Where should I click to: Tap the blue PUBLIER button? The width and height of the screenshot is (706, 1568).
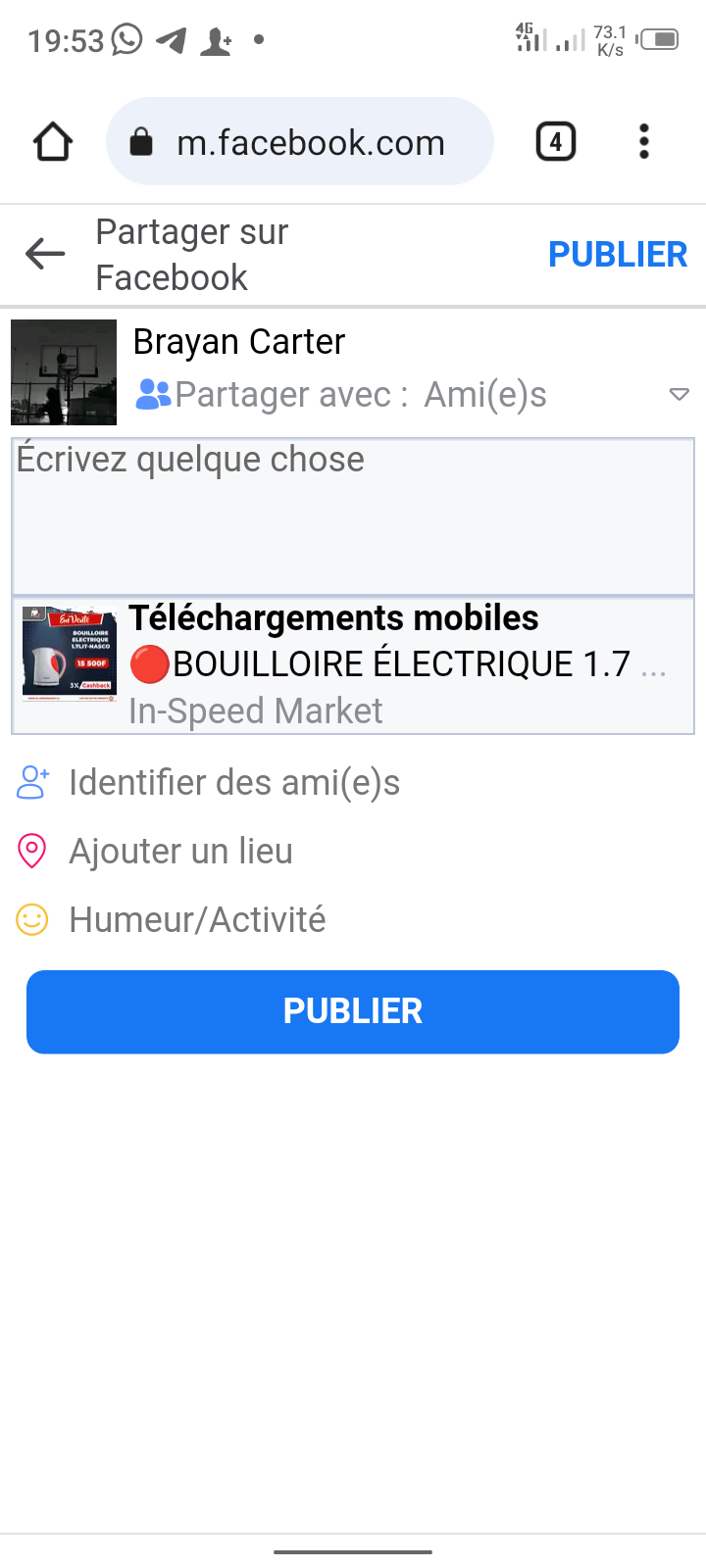353,1011
